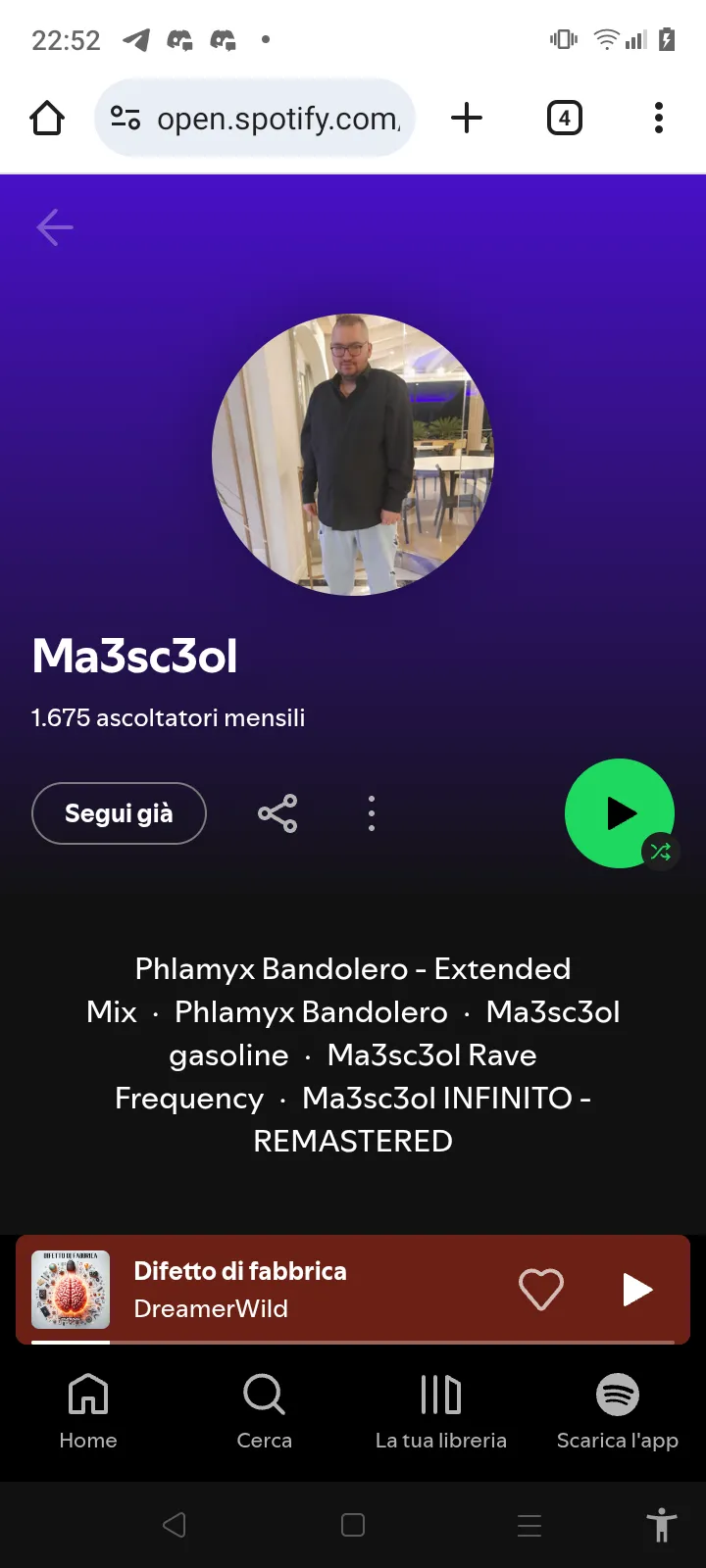
Task: Tap the open.spotify.com address bar
Action: (265, 119)
